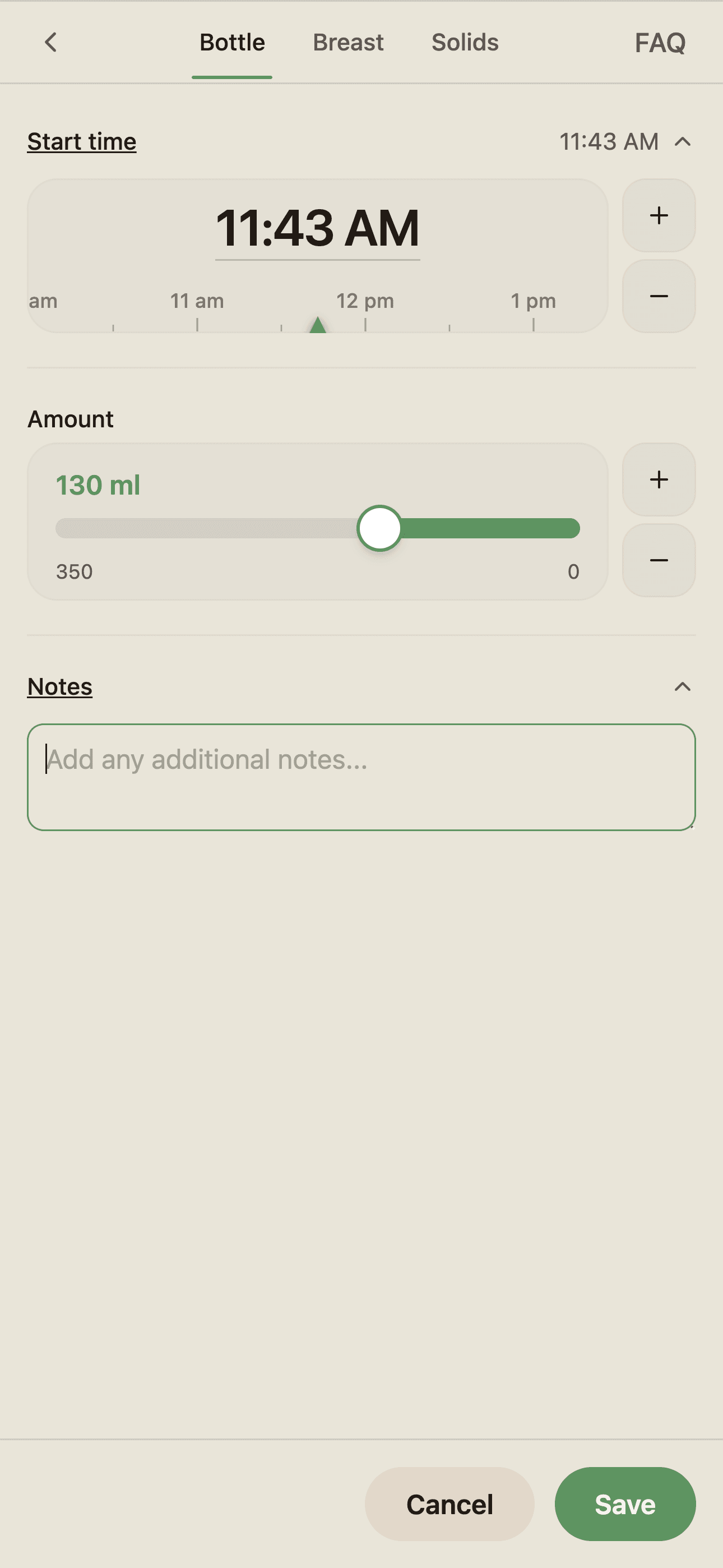Select the Bottle tab
723x1568 pixels.
click(232, 42)
